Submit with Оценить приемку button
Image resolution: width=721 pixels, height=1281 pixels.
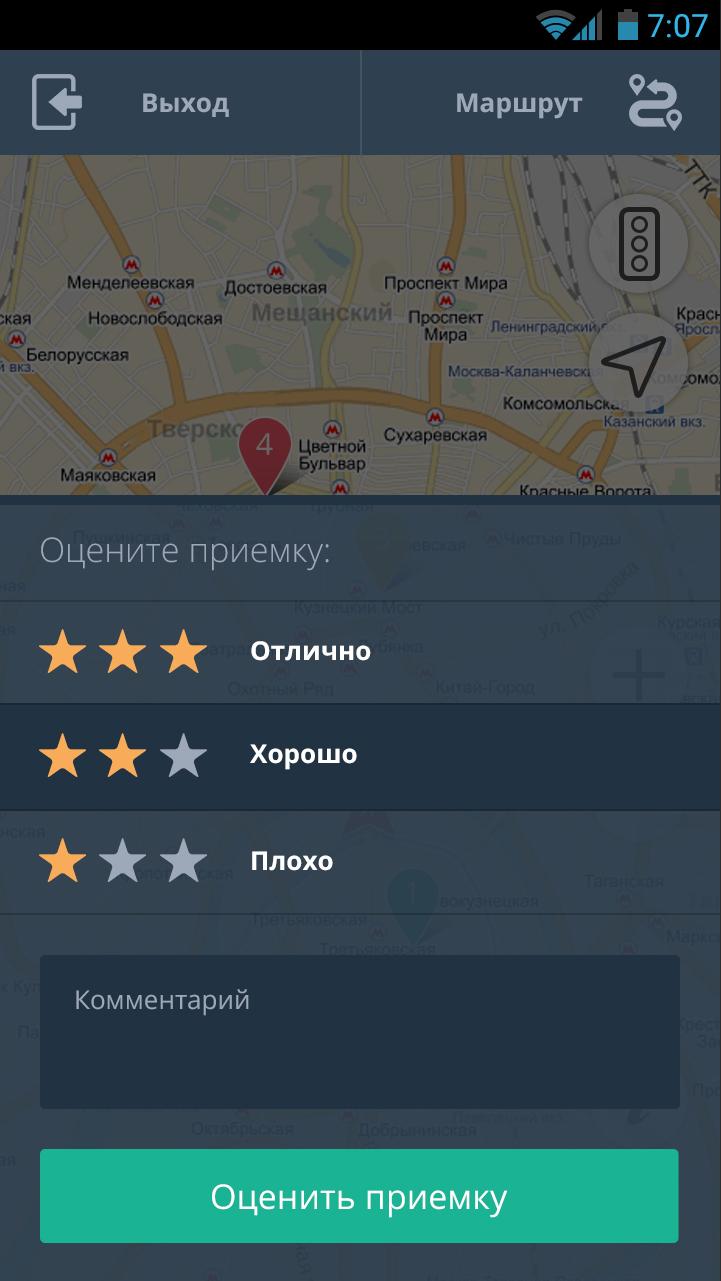[360, 1196]
